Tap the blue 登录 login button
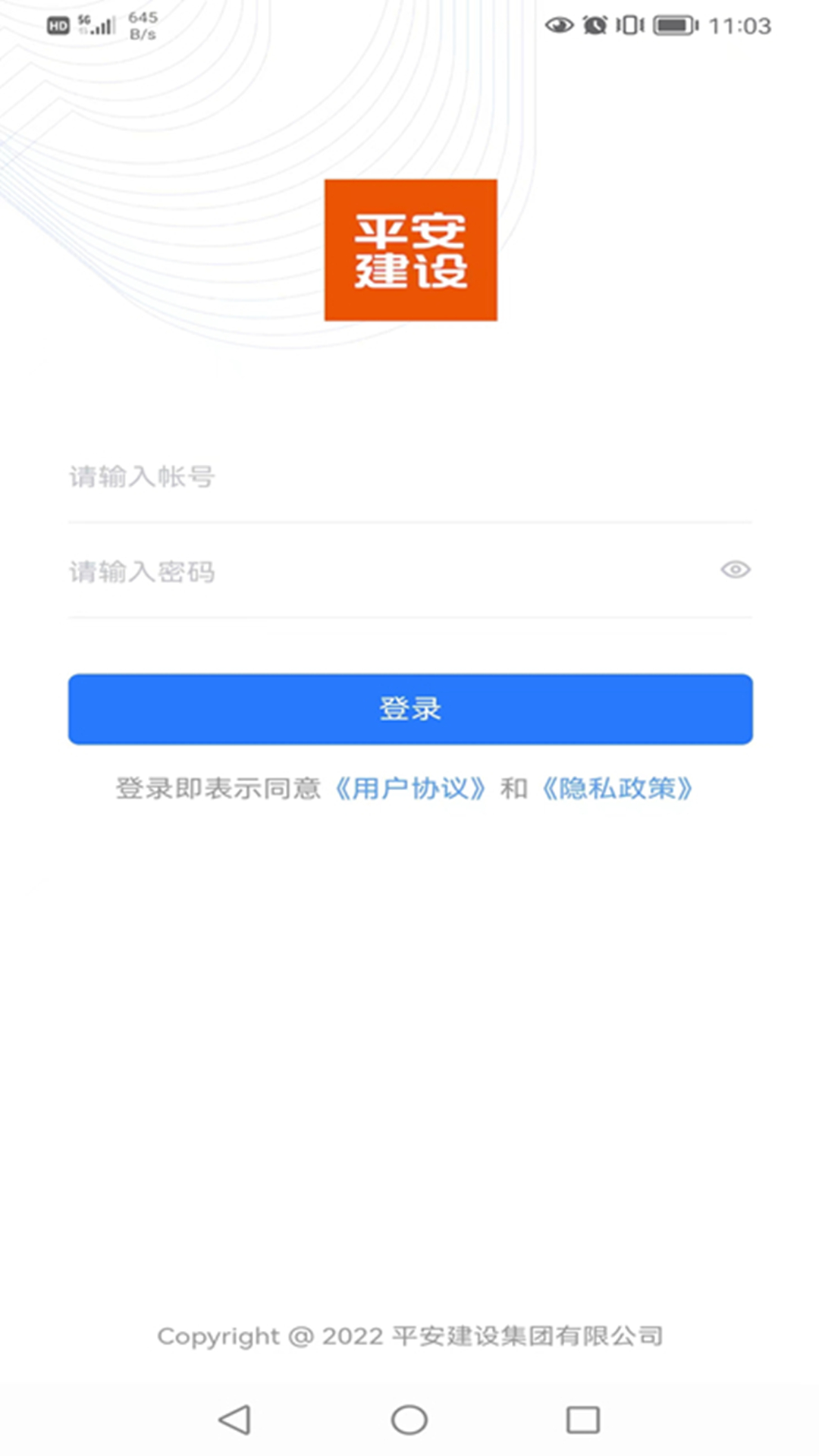Viewport: 819px width, 1456px height. click(x=410, y=709)
